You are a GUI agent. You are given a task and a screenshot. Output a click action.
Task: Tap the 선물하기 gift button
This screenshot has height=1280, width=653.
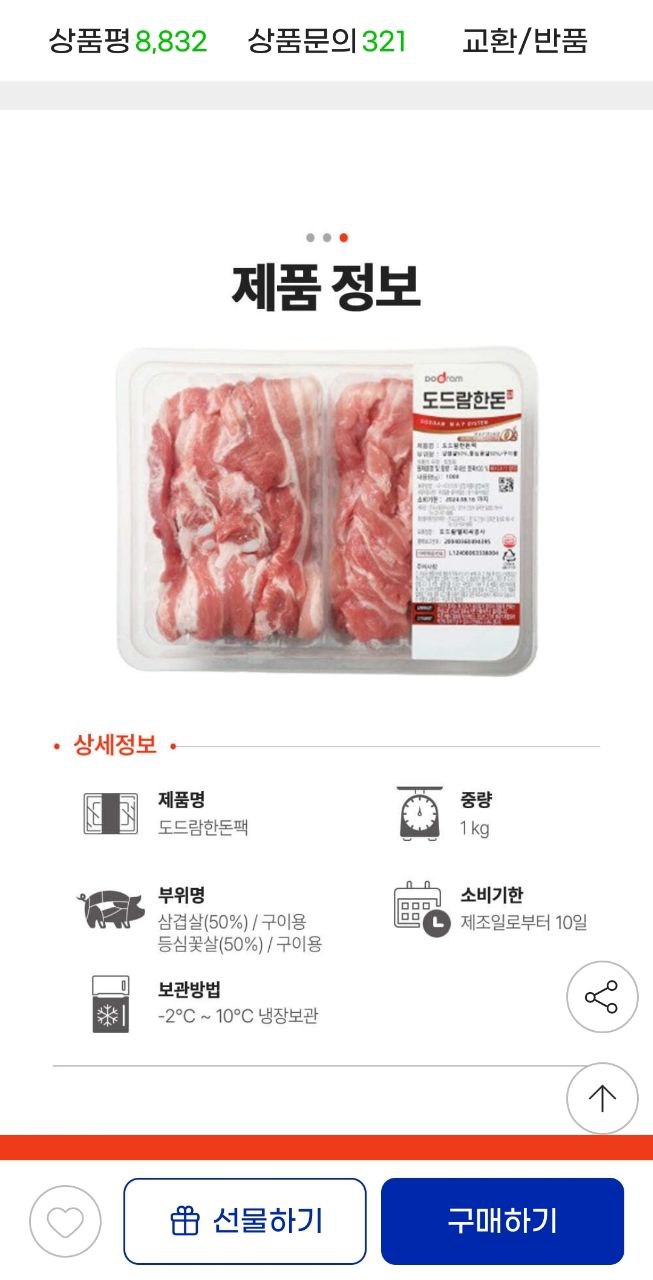click(x=245, y=1221)
